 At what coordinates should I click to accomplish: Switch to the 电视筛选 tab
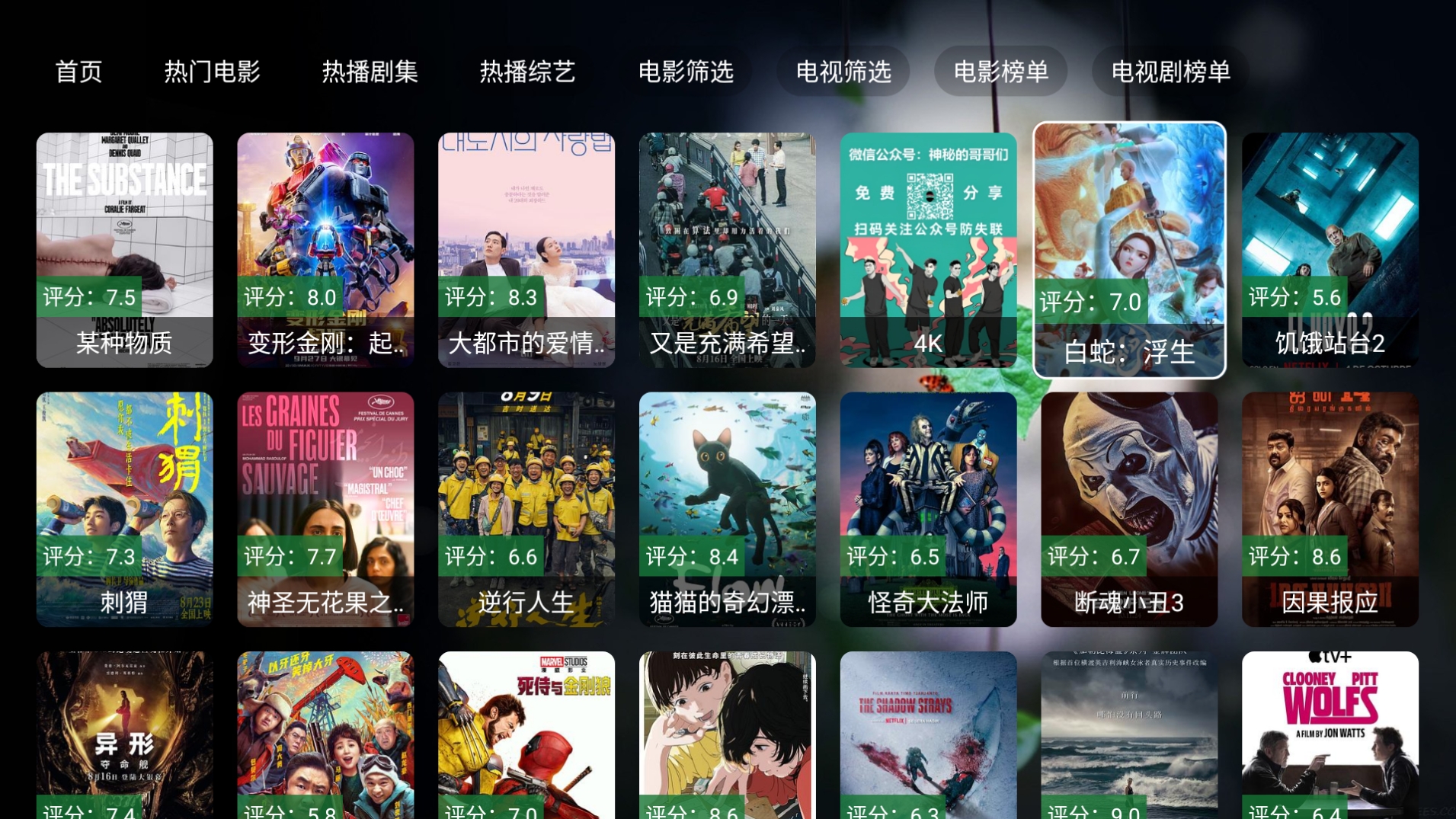843,72
